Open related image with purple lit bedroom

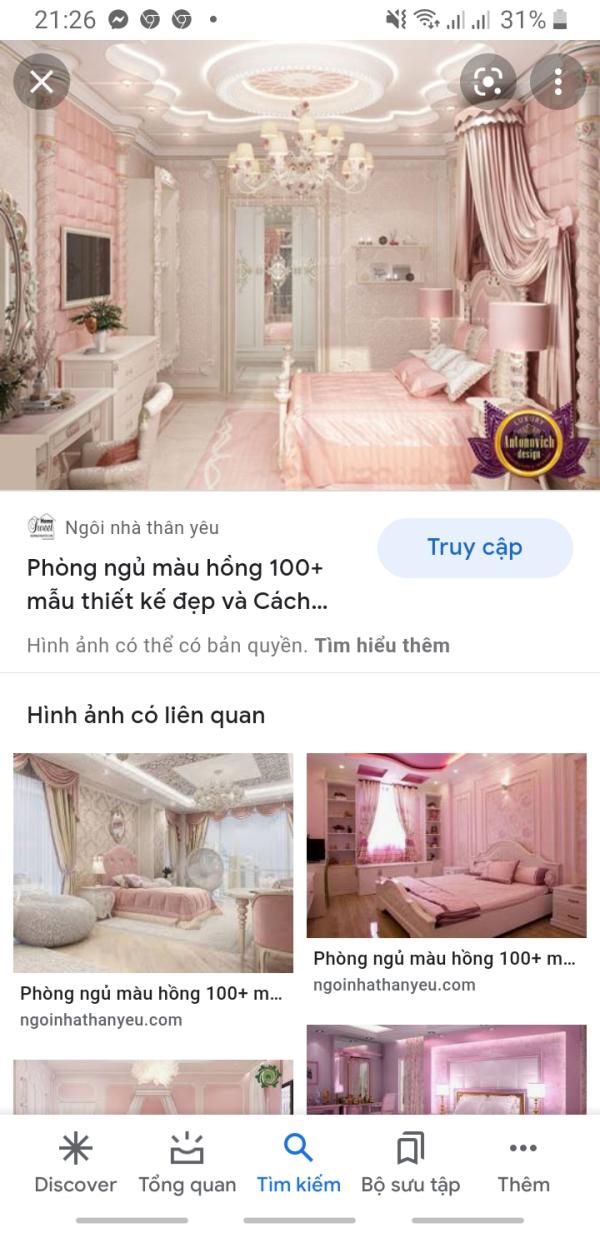coord(446,1070)
